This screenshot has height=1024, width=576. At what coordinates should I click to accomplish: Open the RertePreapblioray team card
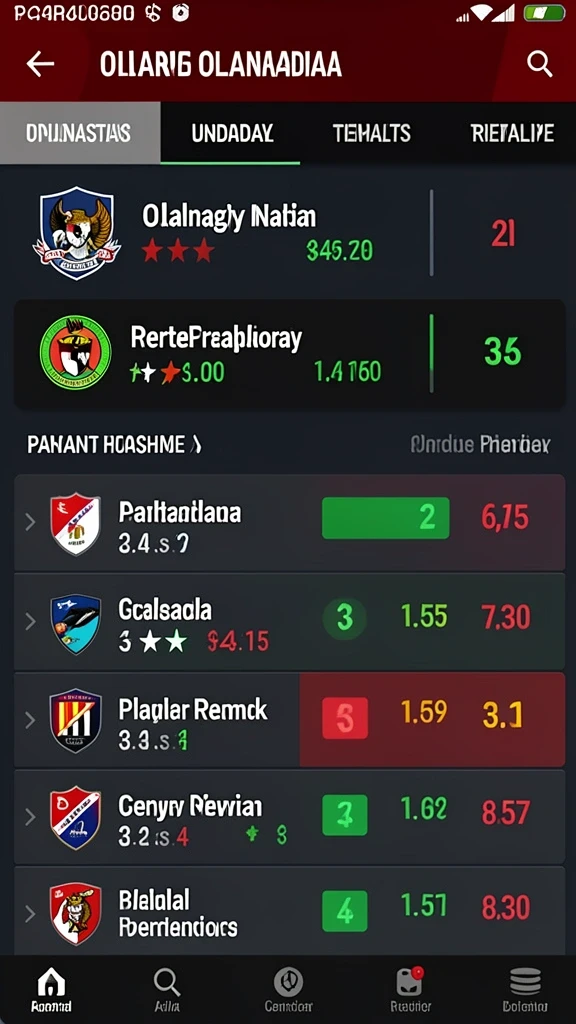(x=289, y=355)
